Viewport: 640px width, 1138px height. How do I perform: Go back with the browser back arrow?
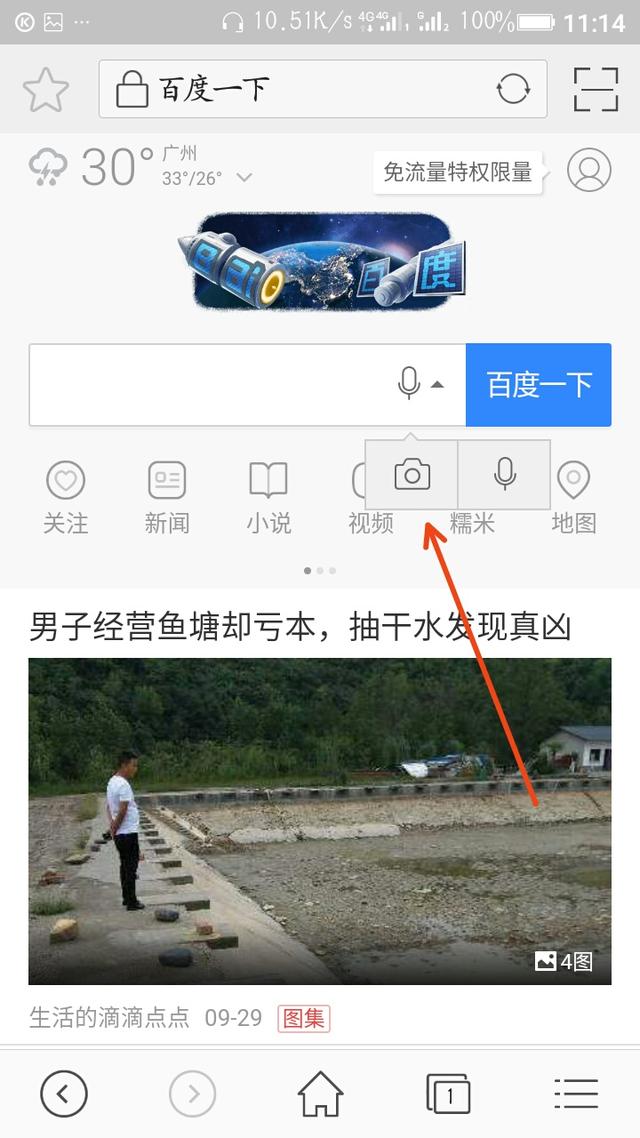tap(64, 1094)
